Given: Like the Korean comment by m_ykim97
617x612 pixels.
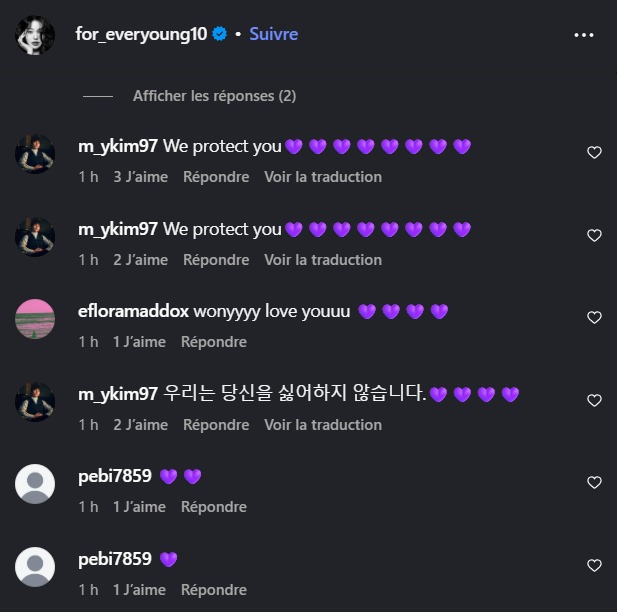Looking at the screenshot, I should click(x=594, y=401).
